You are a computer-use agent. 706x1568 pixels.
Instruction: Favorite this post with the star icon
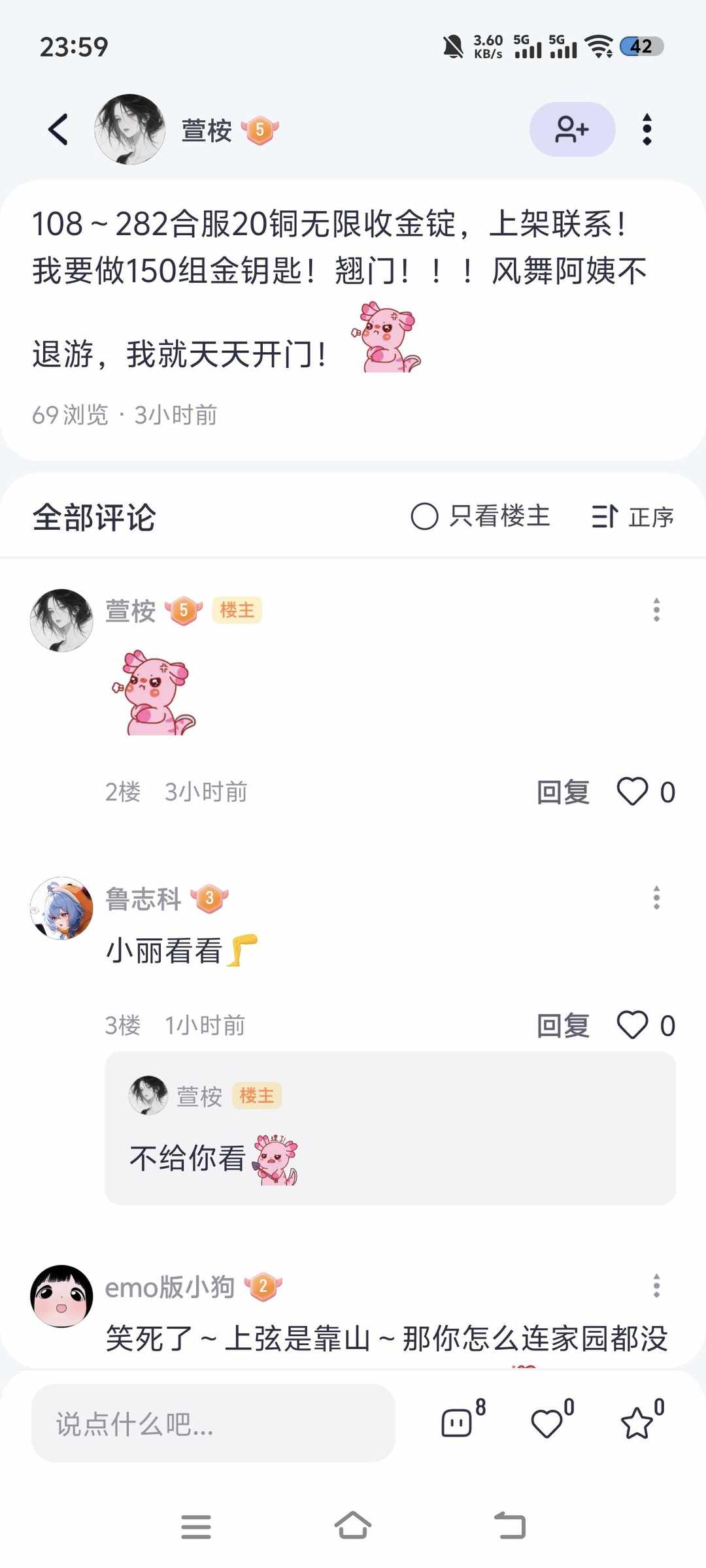click(x=637, y=1422)
